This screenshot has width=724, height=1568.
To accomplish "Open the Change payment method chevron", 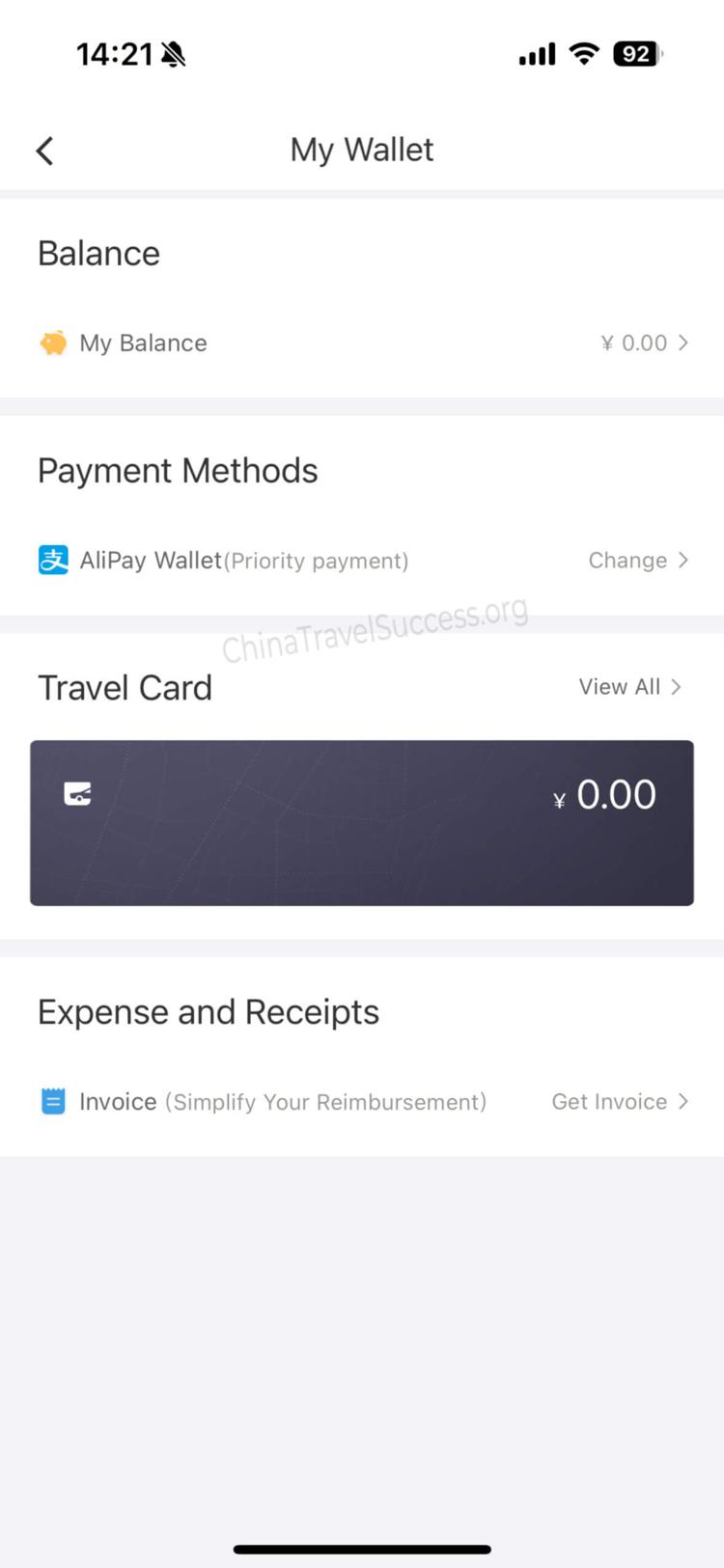I will (684, 560).
